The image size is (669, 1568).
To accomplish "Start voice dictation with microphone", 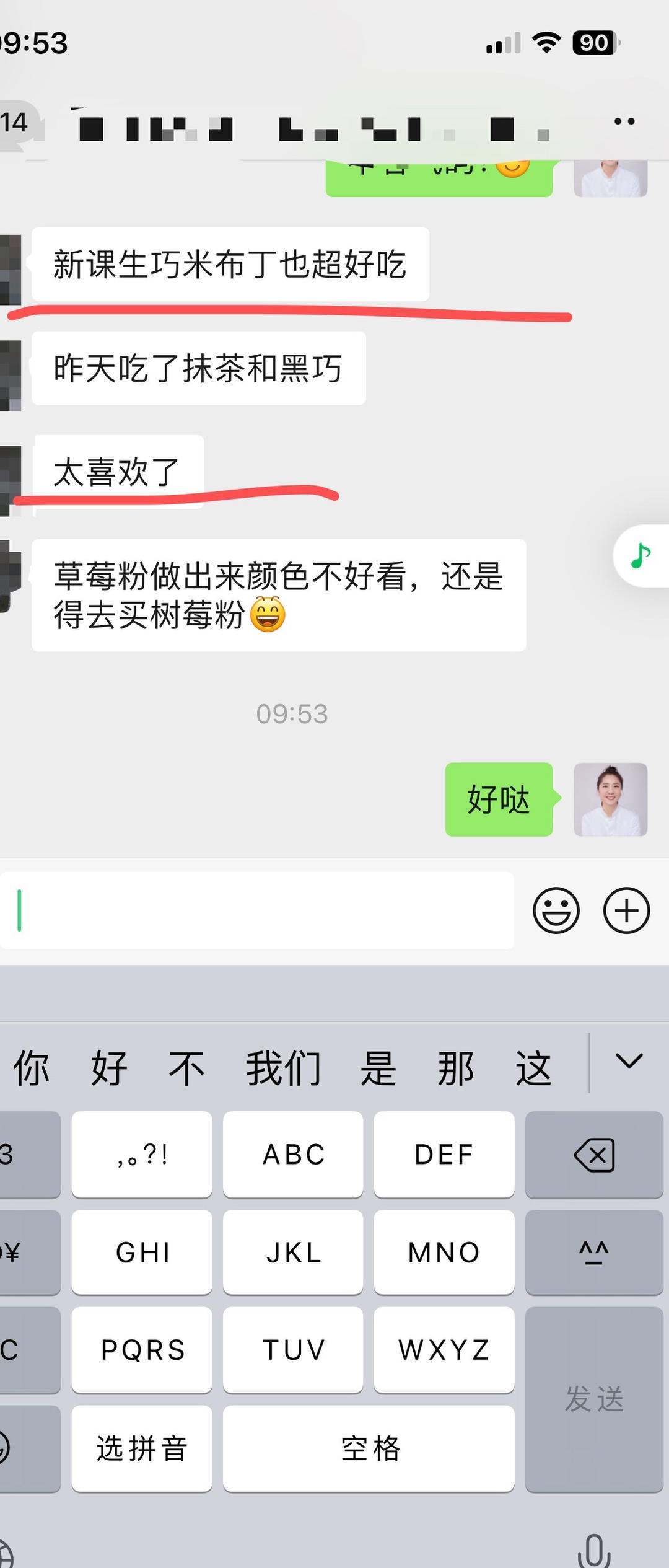I will 594,1549.
